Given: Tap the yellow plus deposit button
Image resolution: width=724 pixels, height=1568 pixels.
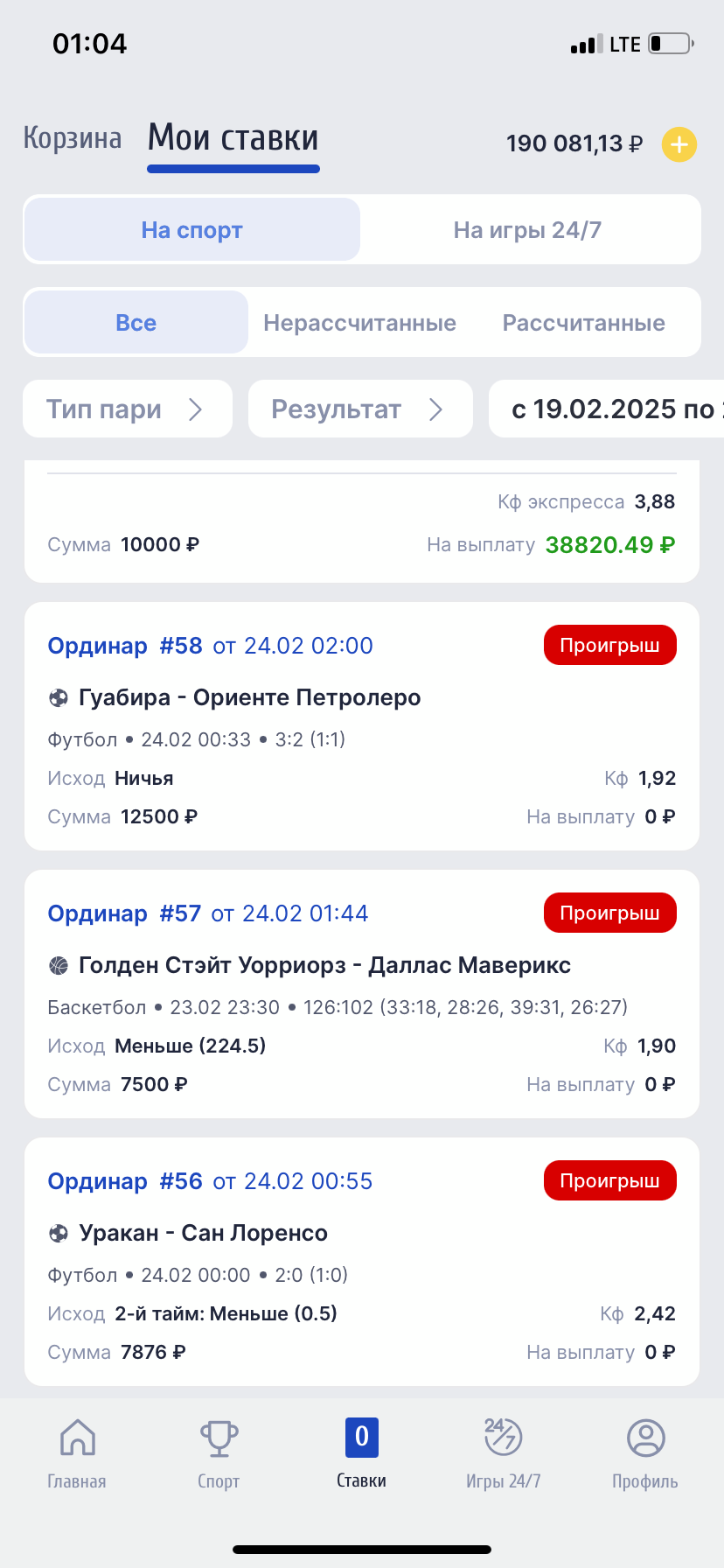Looking at the screenshot, I should pos(679,144).
